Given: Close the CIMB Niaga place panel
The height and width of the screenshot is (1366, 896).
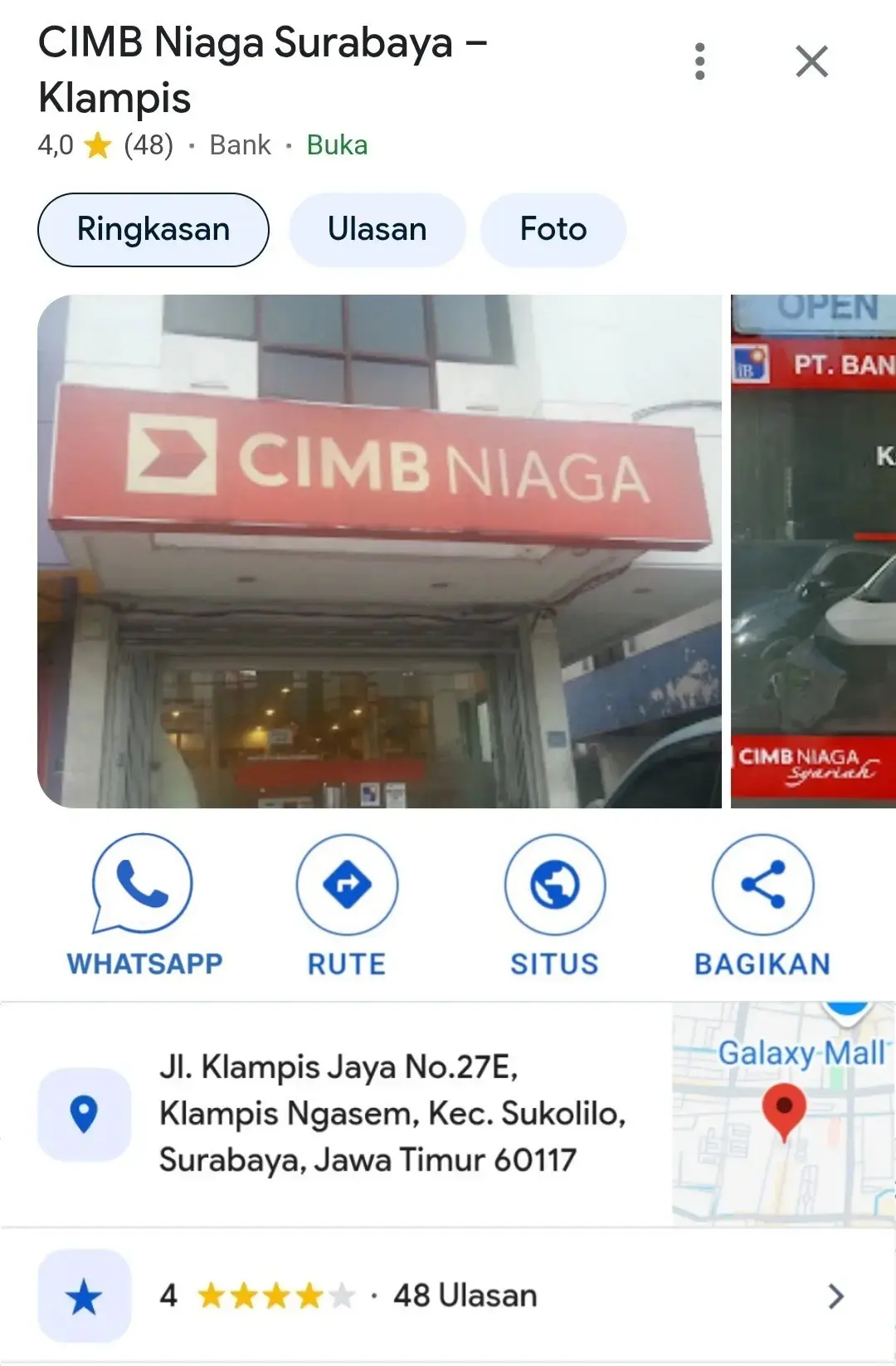Looking at the screenshot, I should pyautogui.click(x=811, y=61).
